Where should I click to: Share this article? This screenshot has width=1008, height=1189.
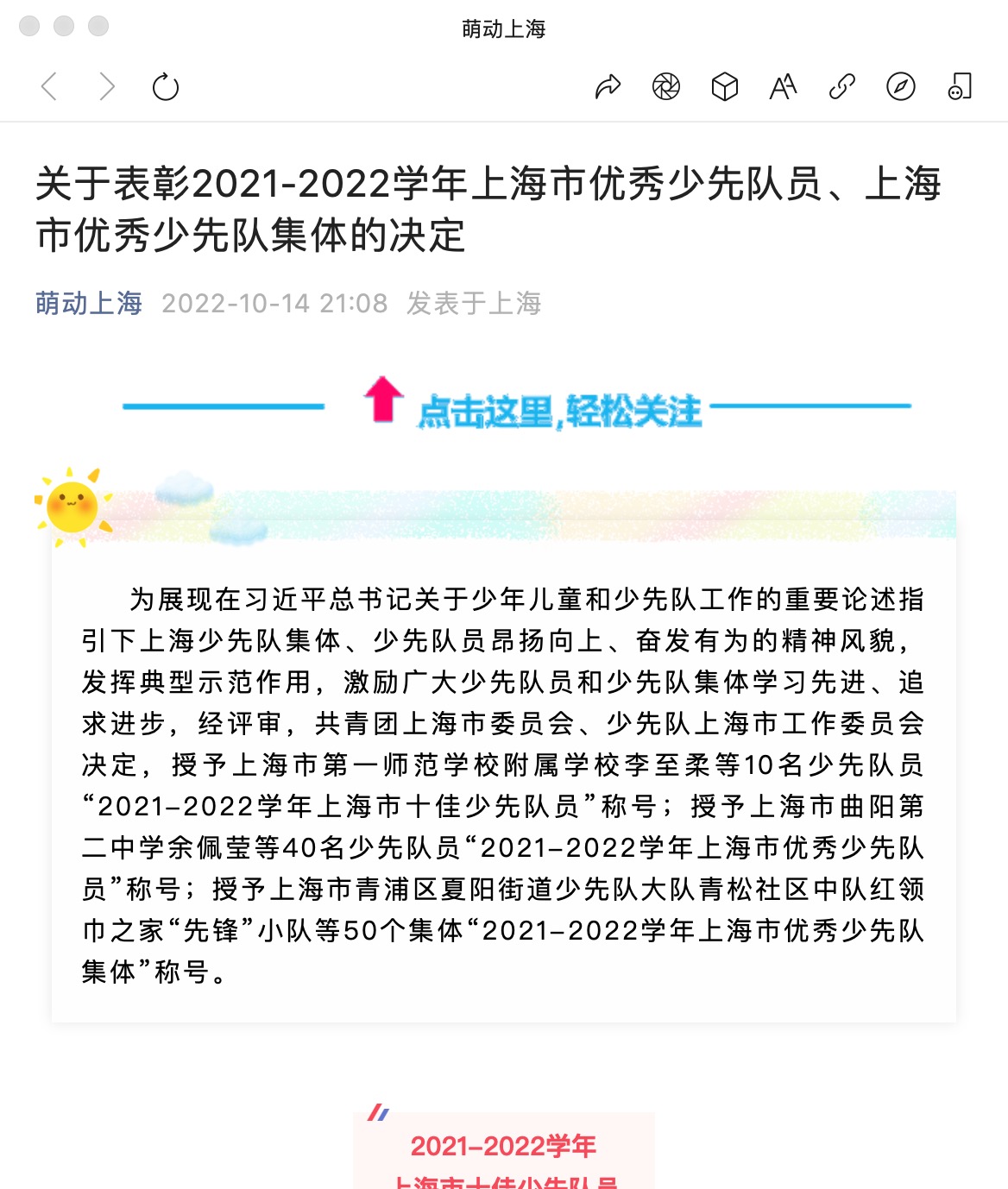[608, 87]
